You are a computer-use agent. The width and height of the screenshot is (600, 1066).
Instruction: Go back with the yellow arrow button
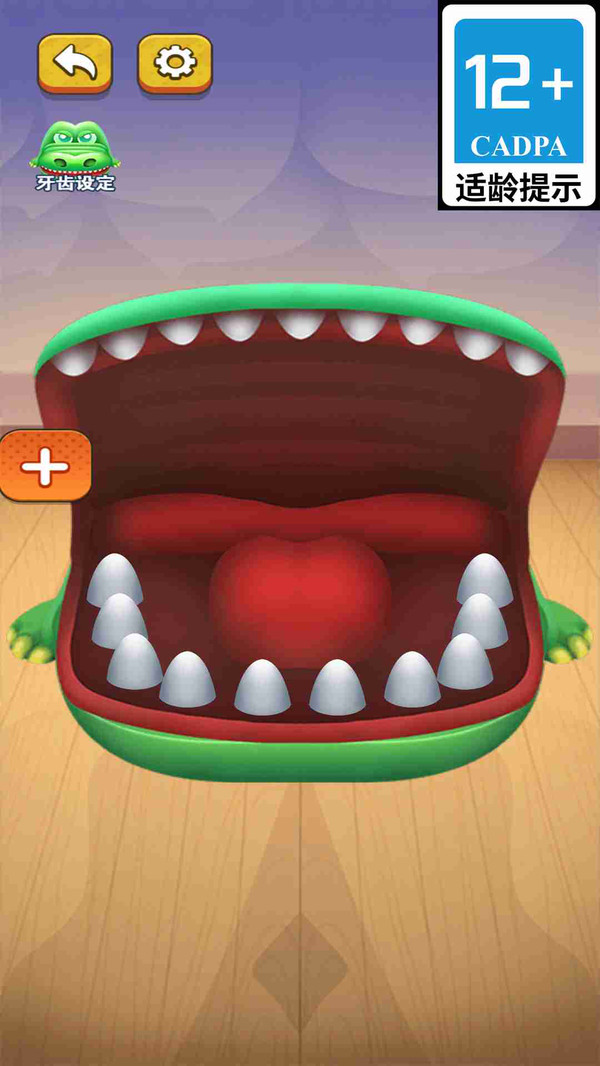click(75, 63)
